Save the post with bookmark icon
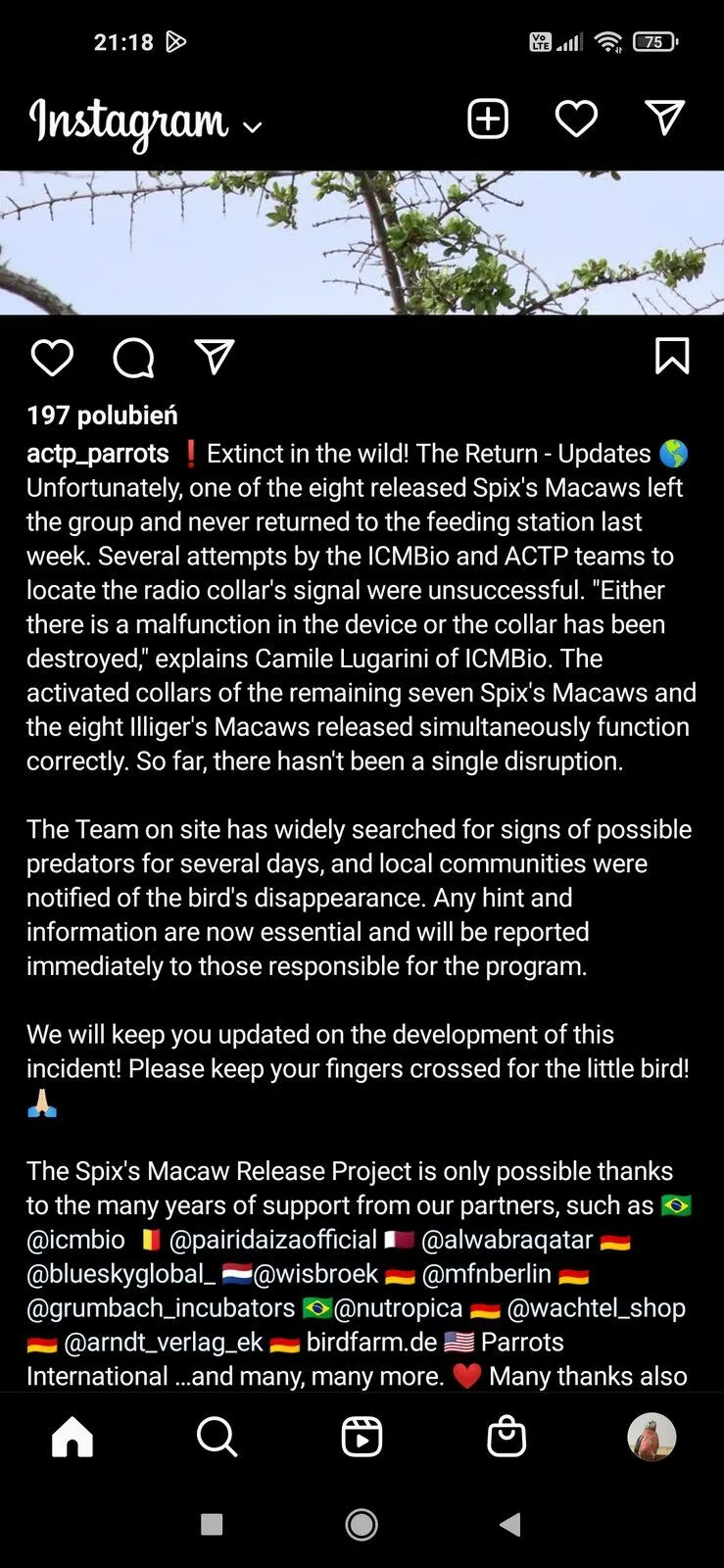The width and height of the screenshot is (724, 1568). (x=671, y=357)
